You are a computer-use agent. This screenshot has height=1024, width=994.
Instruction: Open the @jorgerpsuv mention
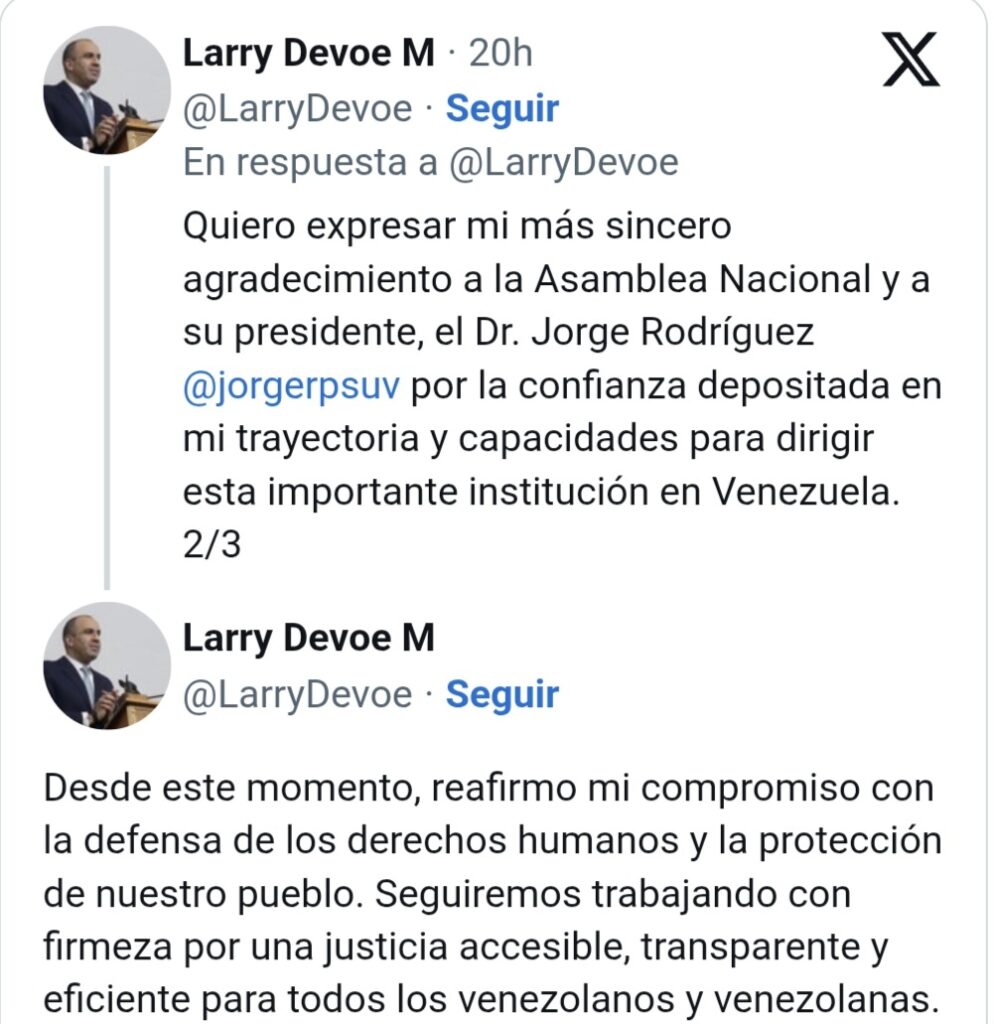(291, 385)
